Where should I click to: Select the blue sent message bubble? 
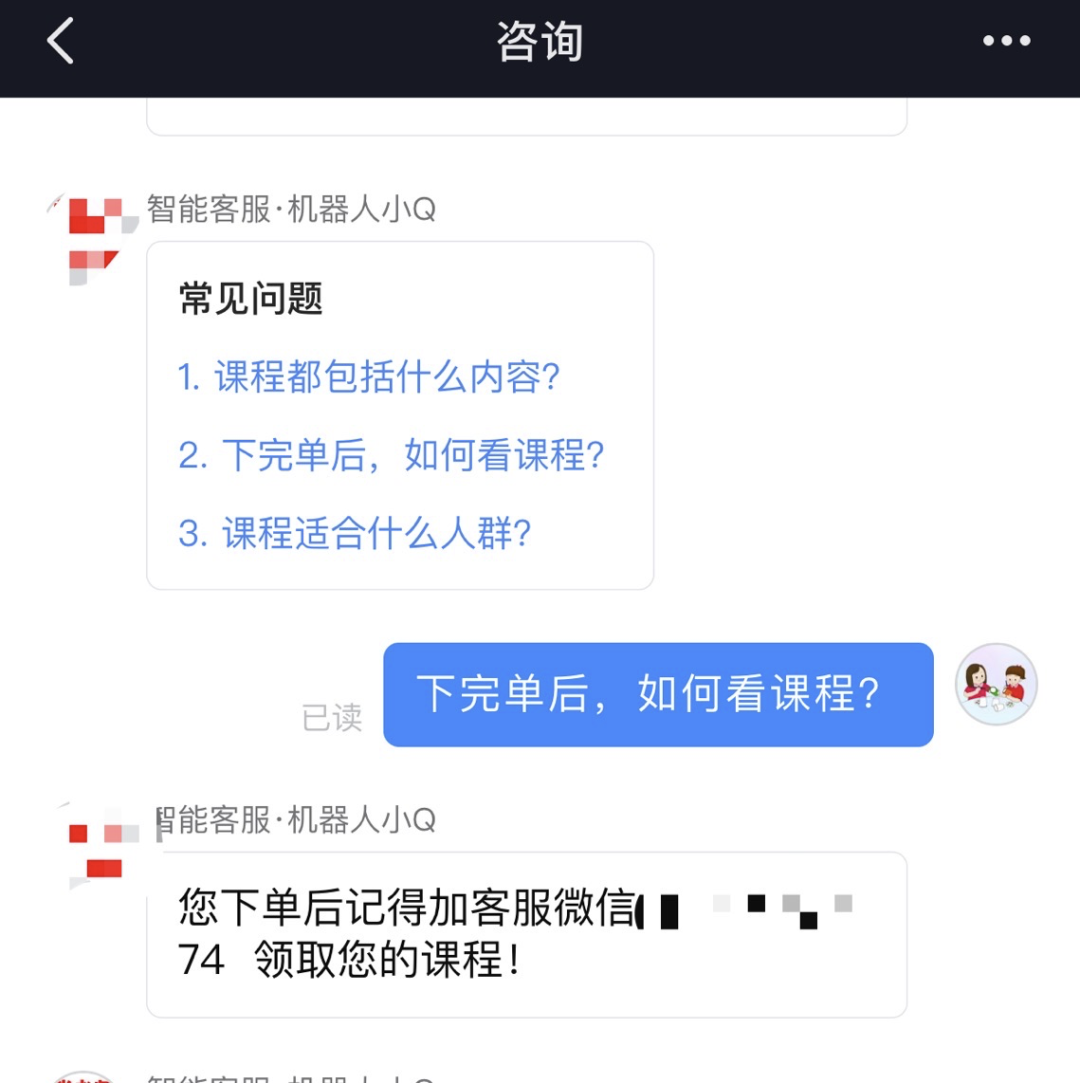657,694
